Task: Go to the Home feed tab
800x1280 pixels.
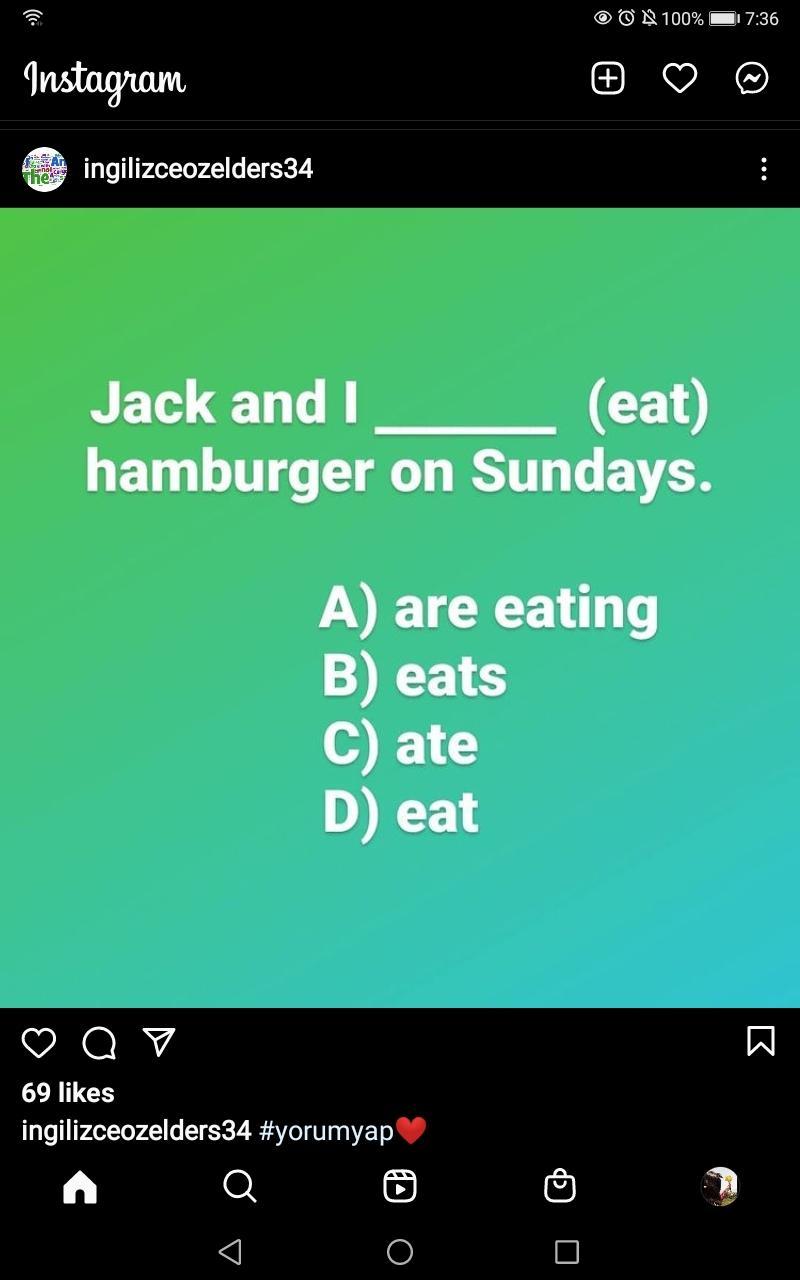Action: [x=80, y=1187]
